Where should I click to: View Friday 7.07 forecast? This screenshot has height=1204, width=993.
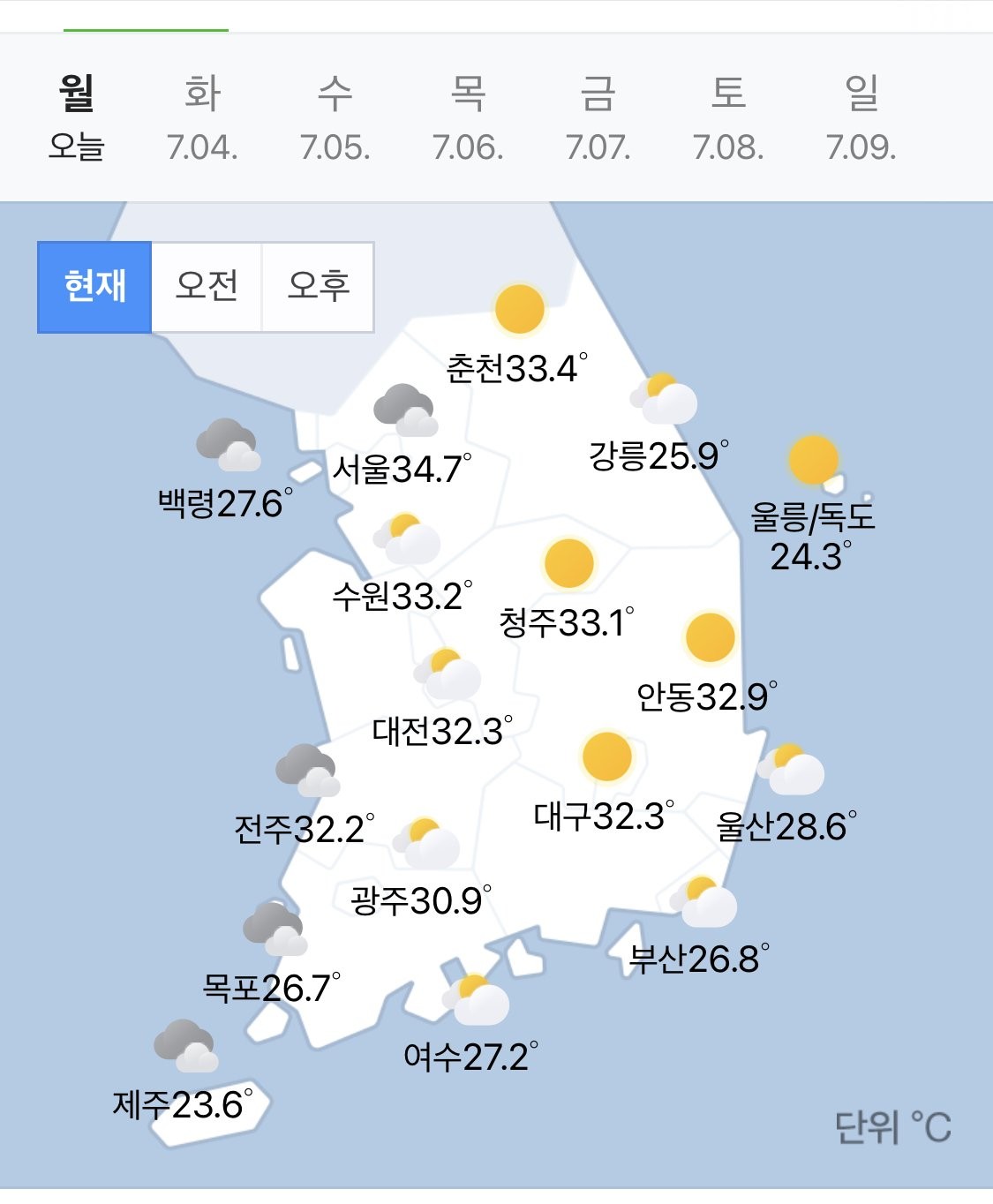[598, 118]
